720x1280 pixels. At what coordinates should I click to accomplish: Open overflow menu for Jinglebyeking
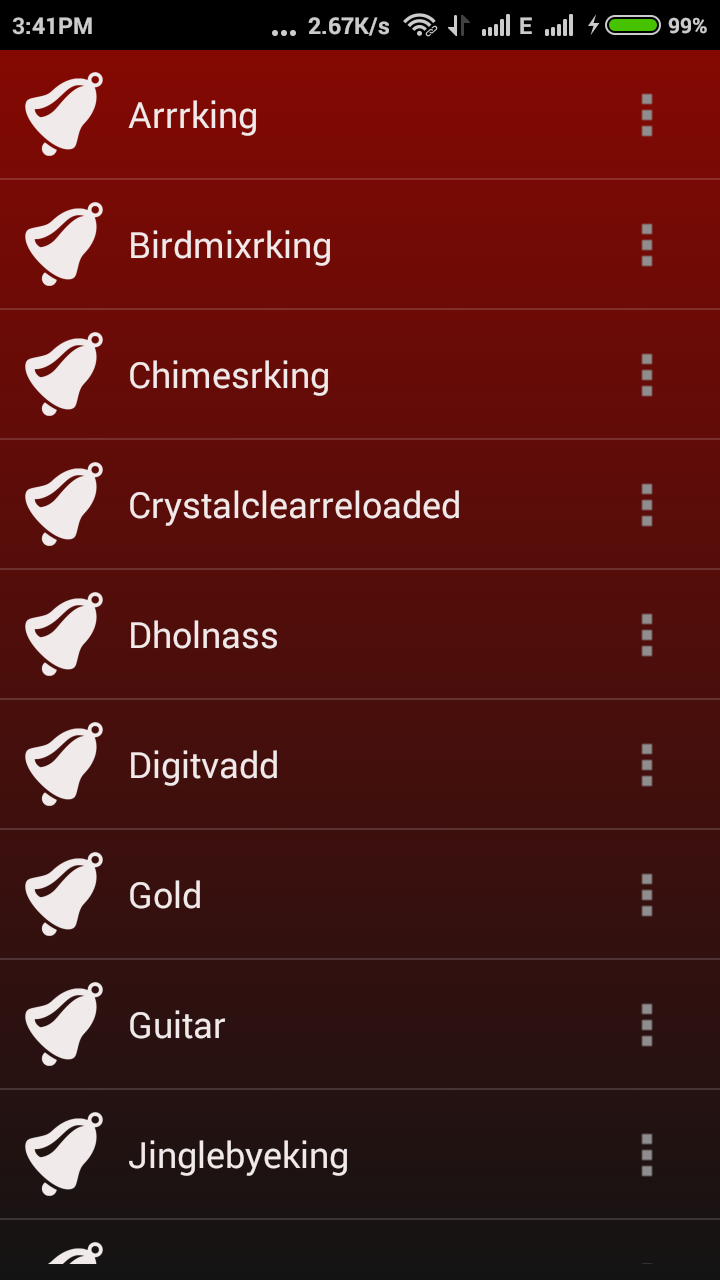tap(647, 1156)
